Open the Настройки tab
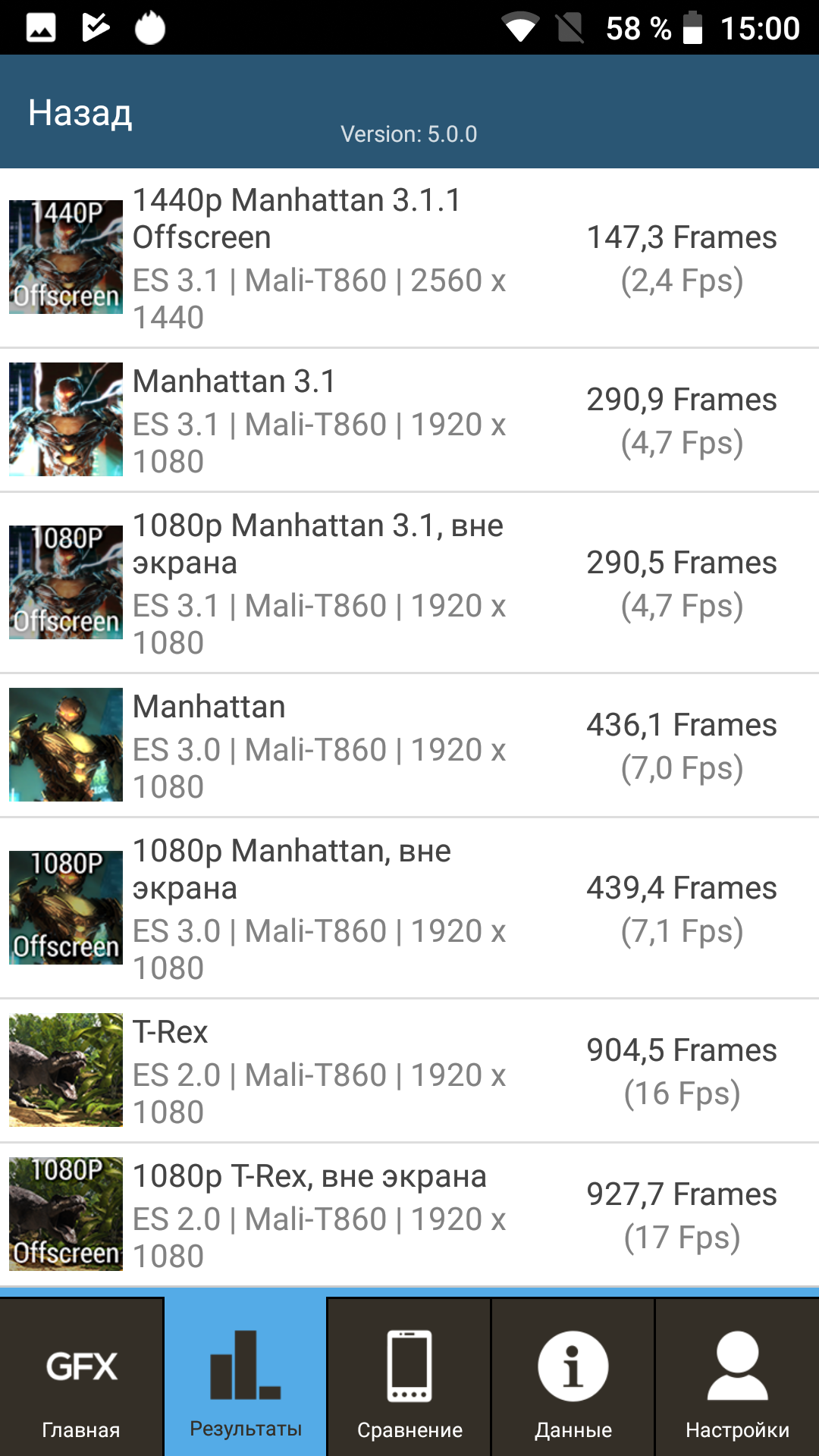The image size is (819, 1456). coord(737,1377)
